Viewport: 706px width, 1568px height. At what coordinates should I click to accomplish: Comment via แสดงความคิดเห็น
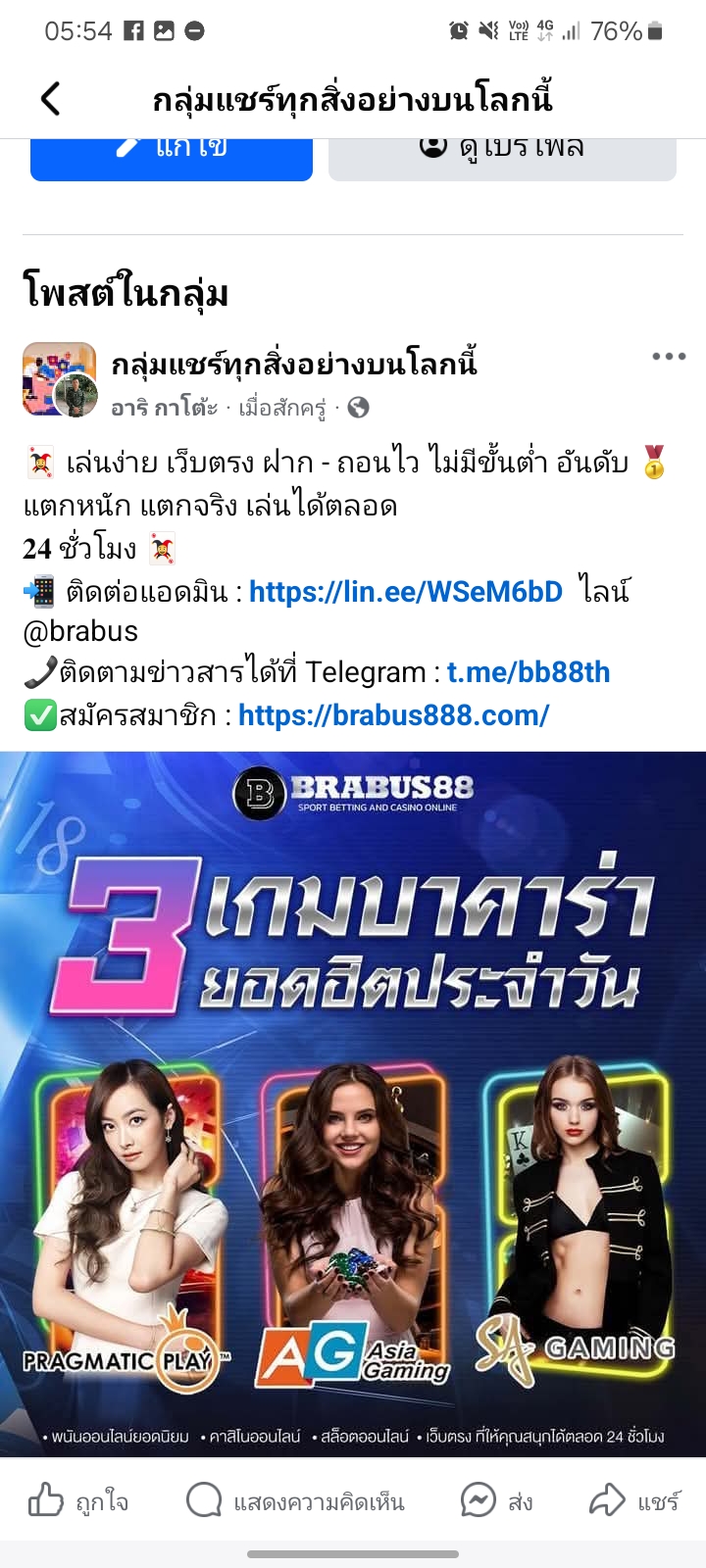[295, 1501]
